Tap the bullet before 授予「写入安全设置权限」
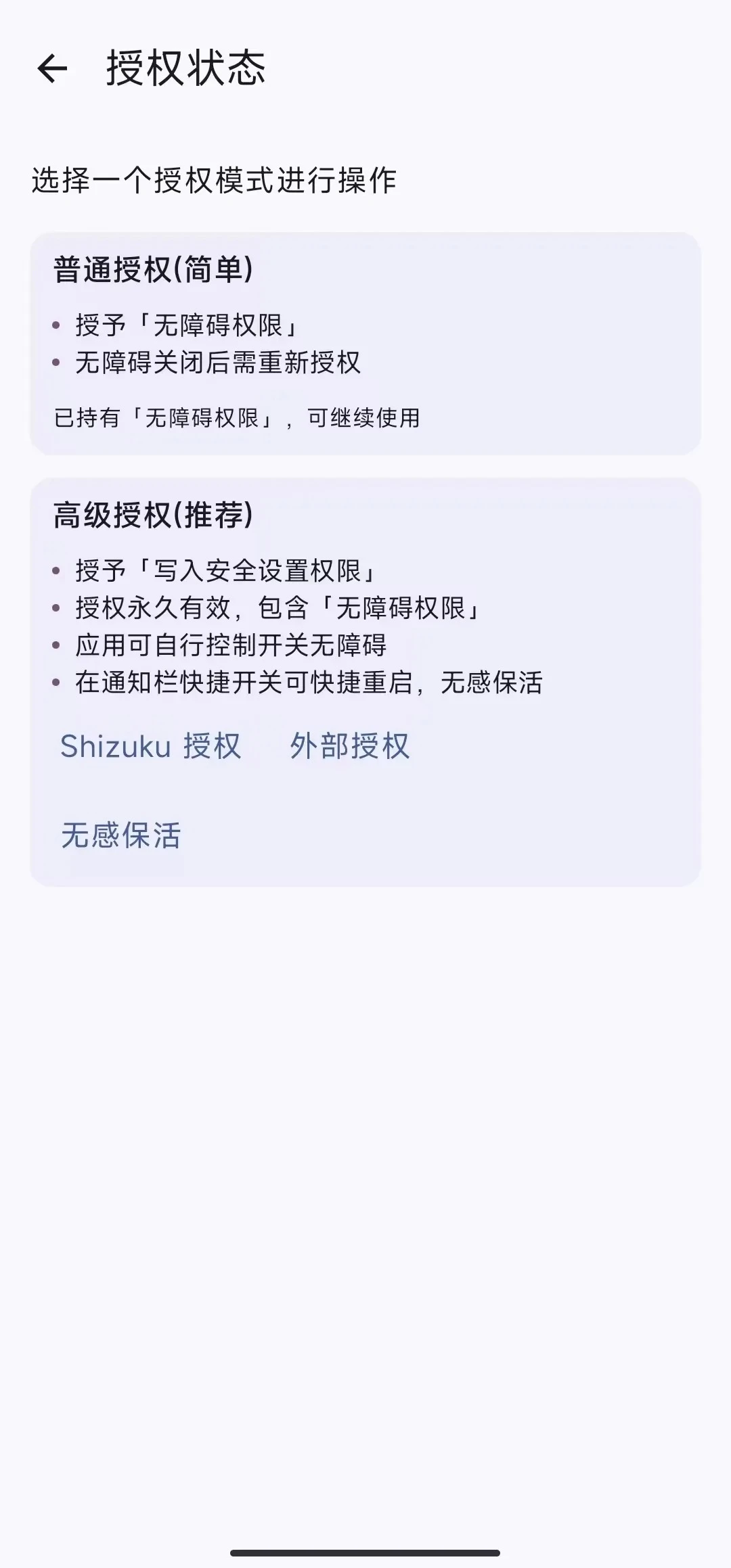Viewport: 731px width, 1568px height. tap(58, 572)
